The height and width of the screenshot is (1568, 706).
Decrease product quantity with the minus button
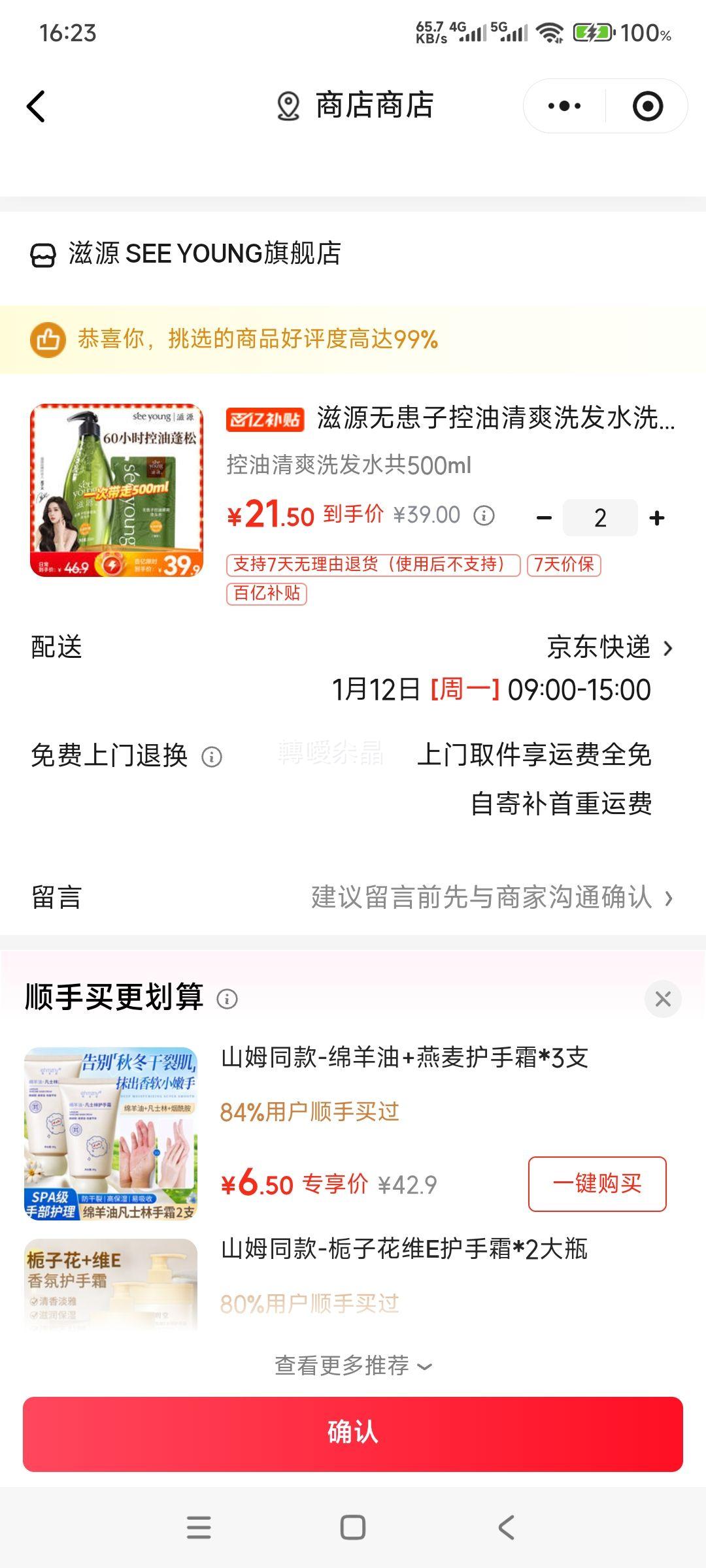pyautogui.click(x=544, y=516)
